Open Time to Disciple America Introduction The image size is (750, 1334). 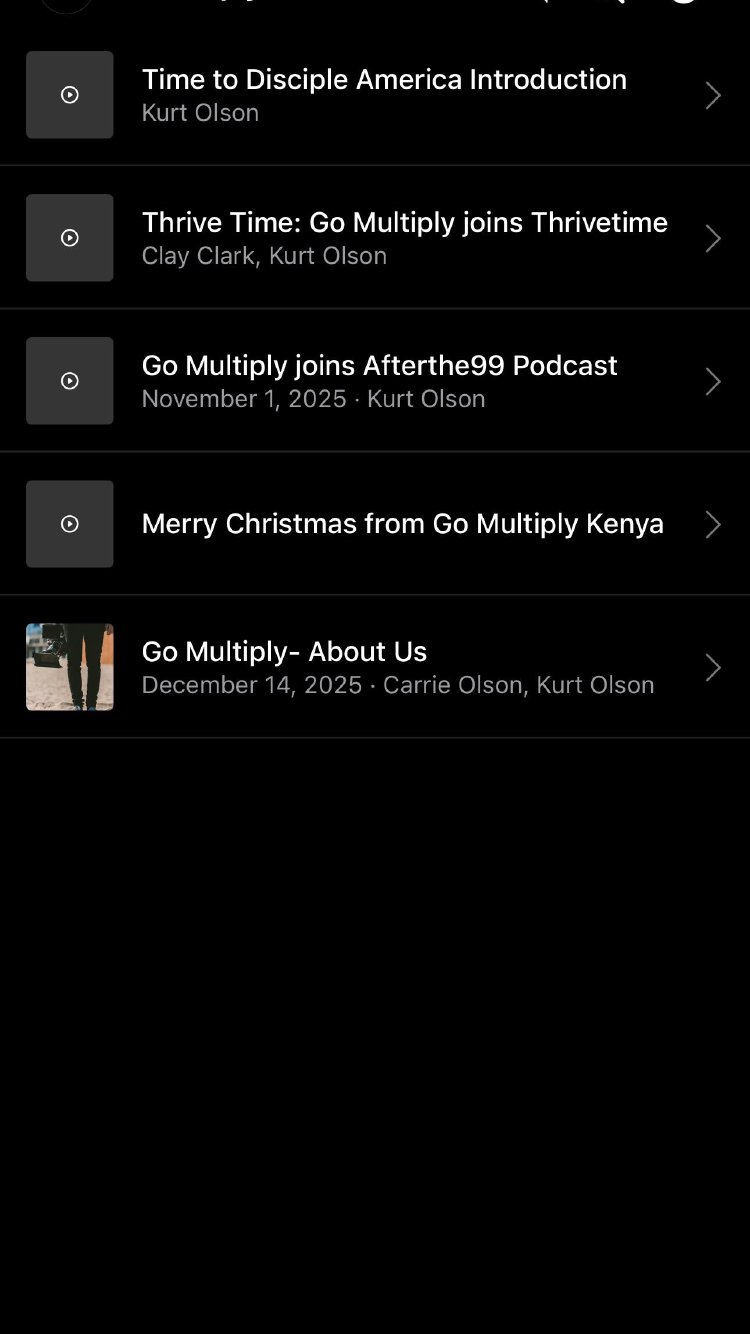(x=384, y=95)
